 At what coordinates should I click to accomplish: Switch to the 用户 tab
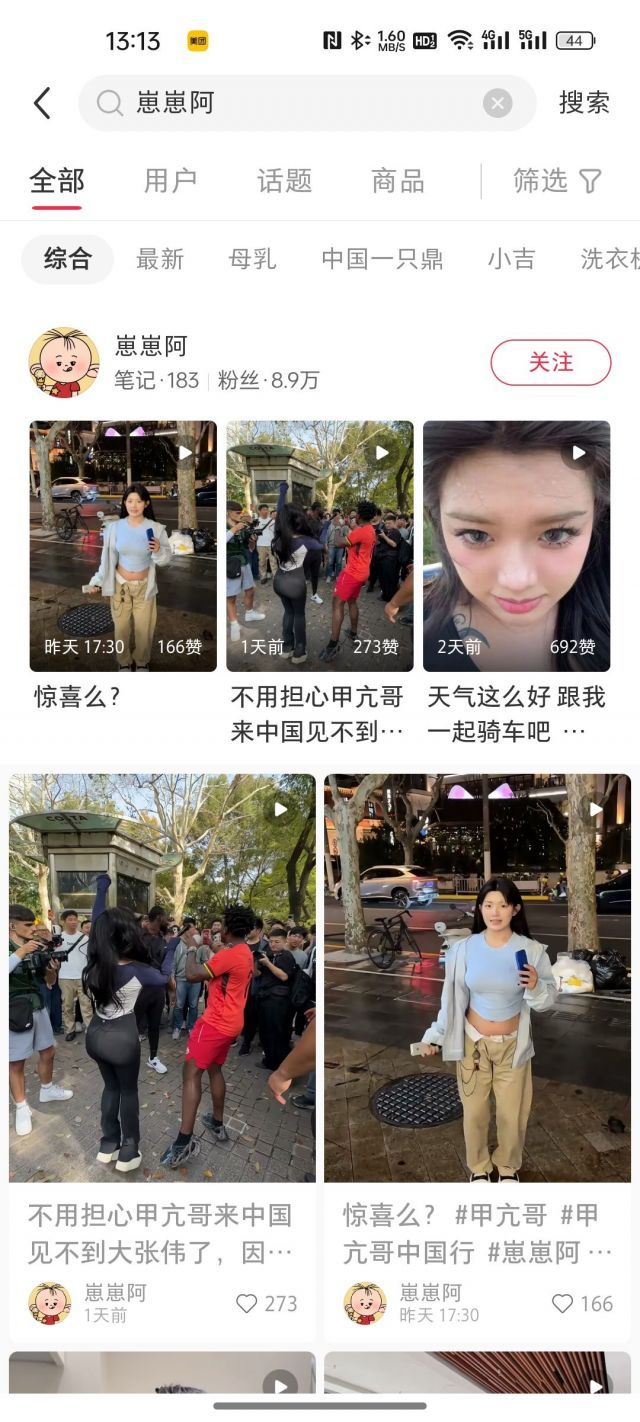click(170, 181)
